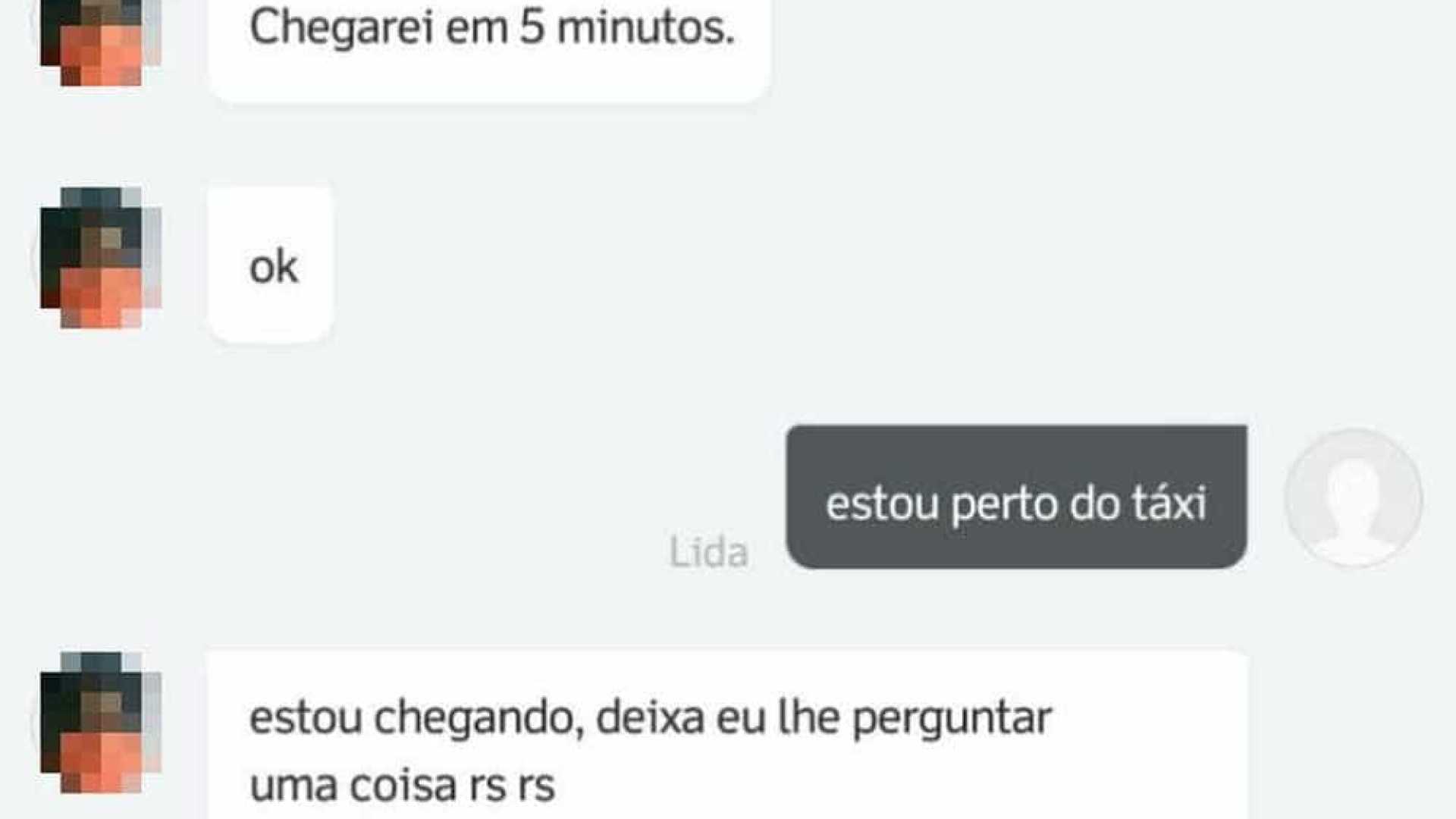Image resolution: width=1456 pixels, height=819 pixels.
Task: Tap your profile avatar beside "estou perto do táxi"
Action: tap(1354, 498)
